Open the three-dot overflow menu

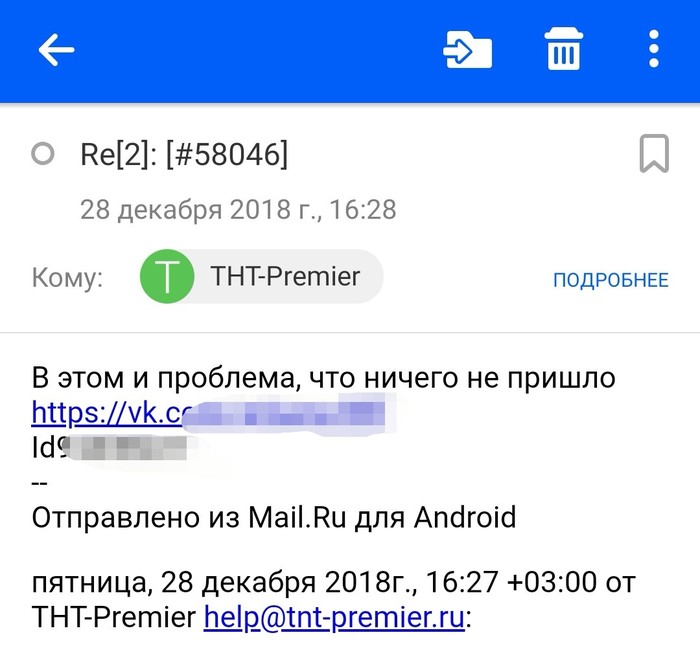653,50
